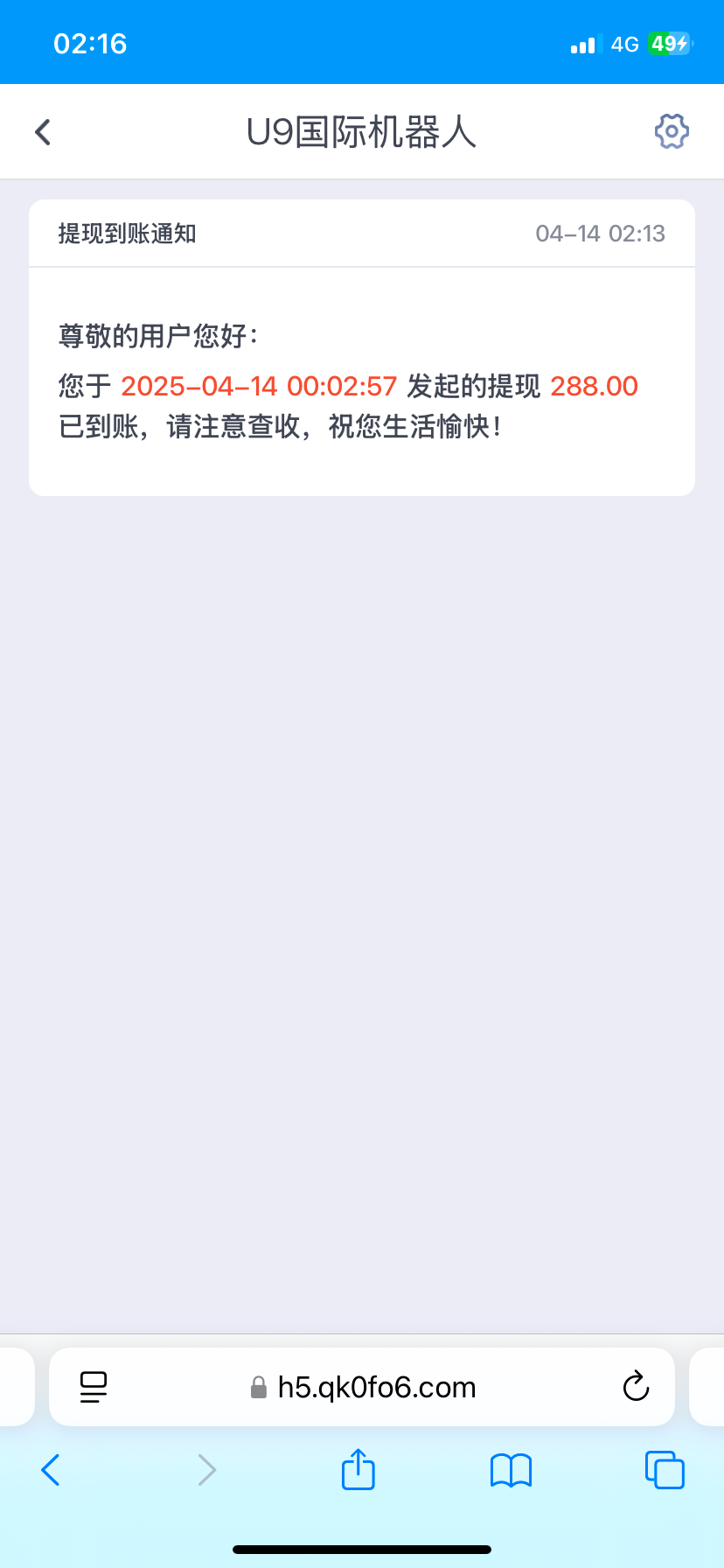Go back from U9国际机器人 chat
Image resolution: width=724 pixels, height=1568 pixels.
click(x=43, y=132)
